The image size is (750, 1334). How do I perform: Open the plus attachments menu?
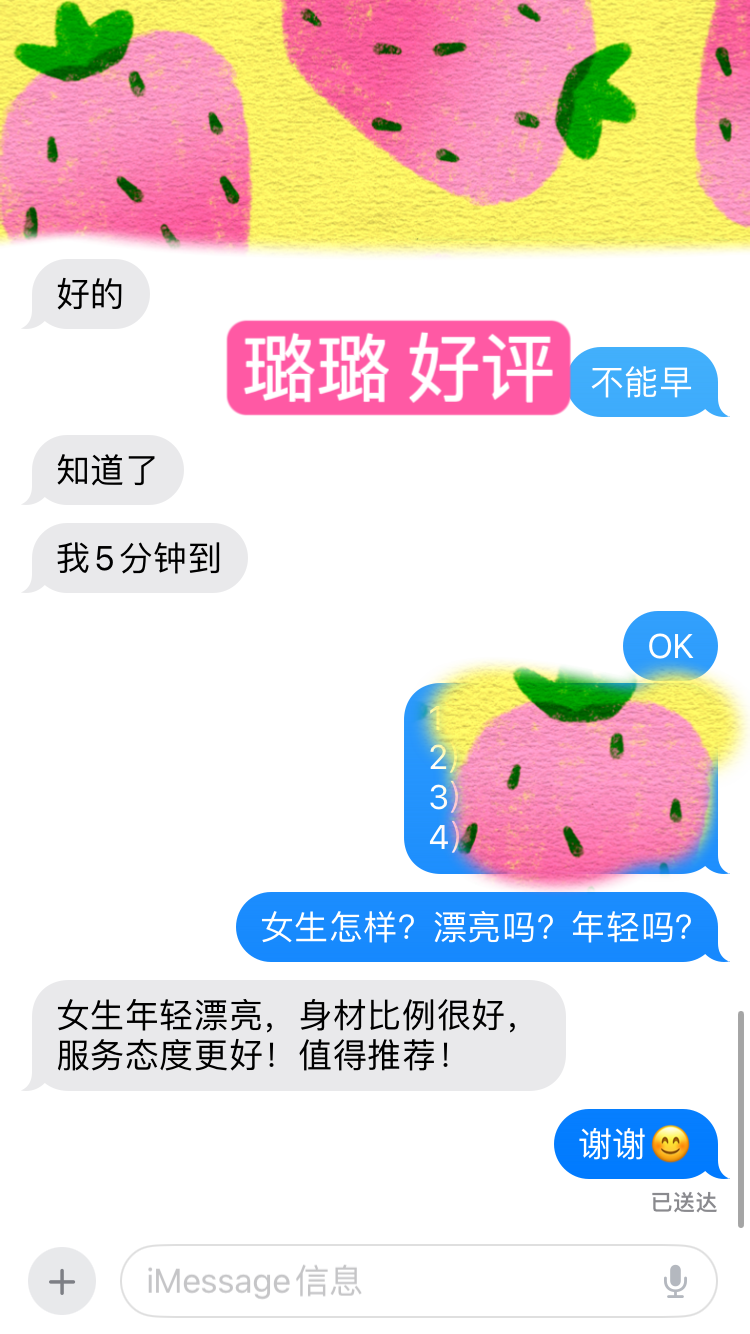pyautogui.click(x=62, y=1281)
